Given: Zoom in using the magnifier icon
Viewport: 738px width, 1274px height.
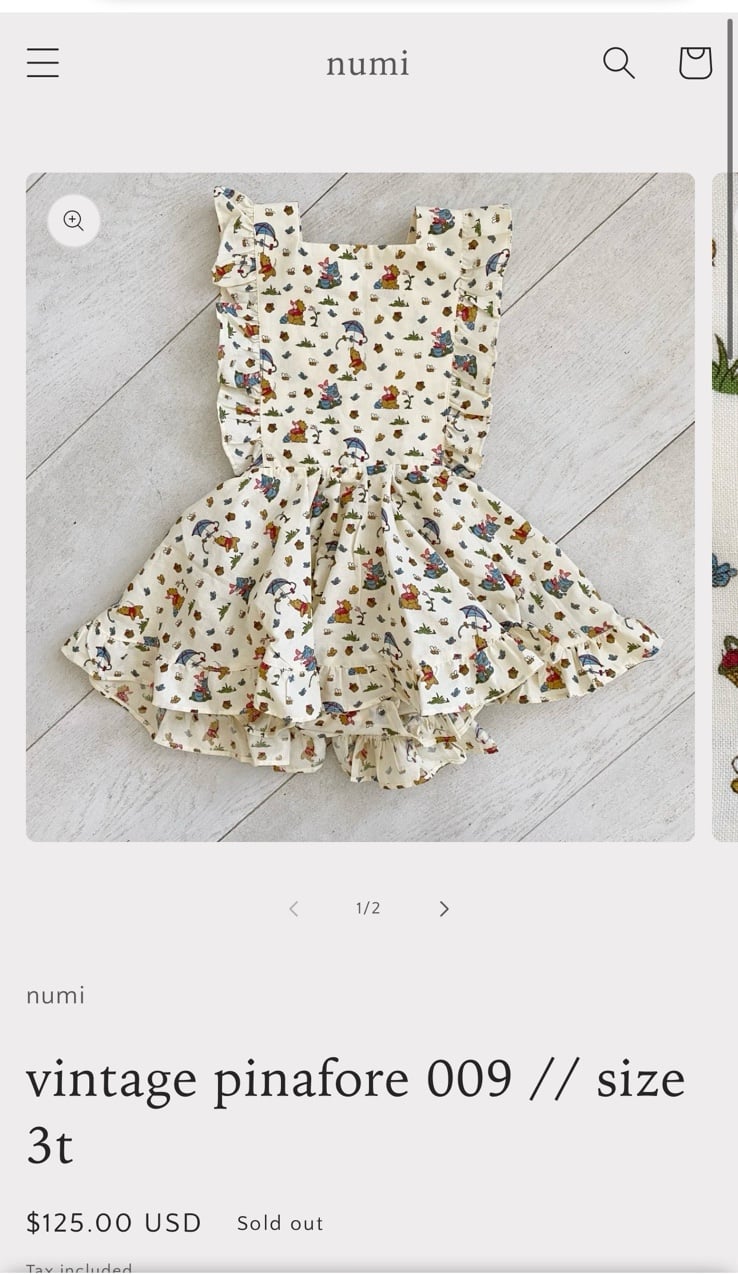Looking at the screenshot, I should point(74,221).
